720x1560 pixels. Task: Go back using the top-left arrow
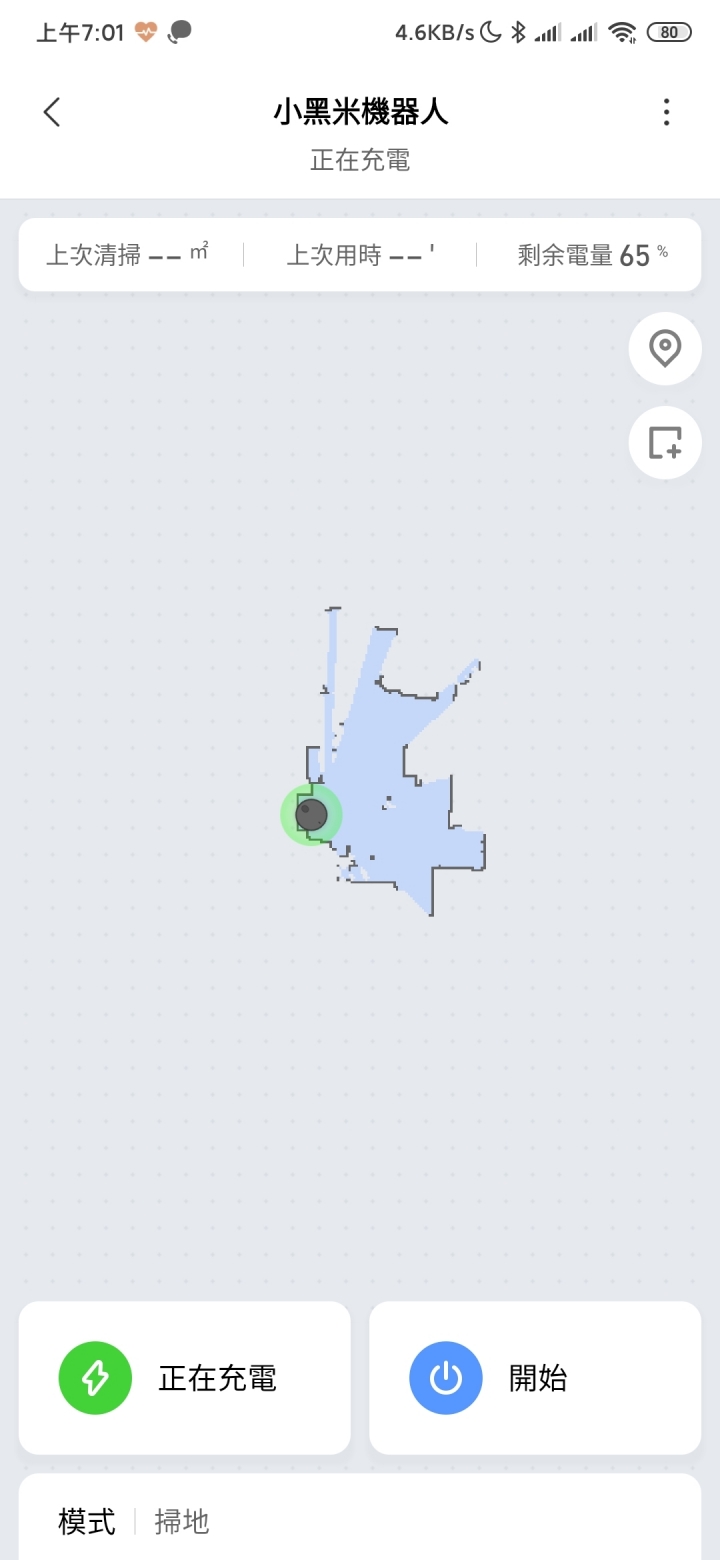(52, 112)
